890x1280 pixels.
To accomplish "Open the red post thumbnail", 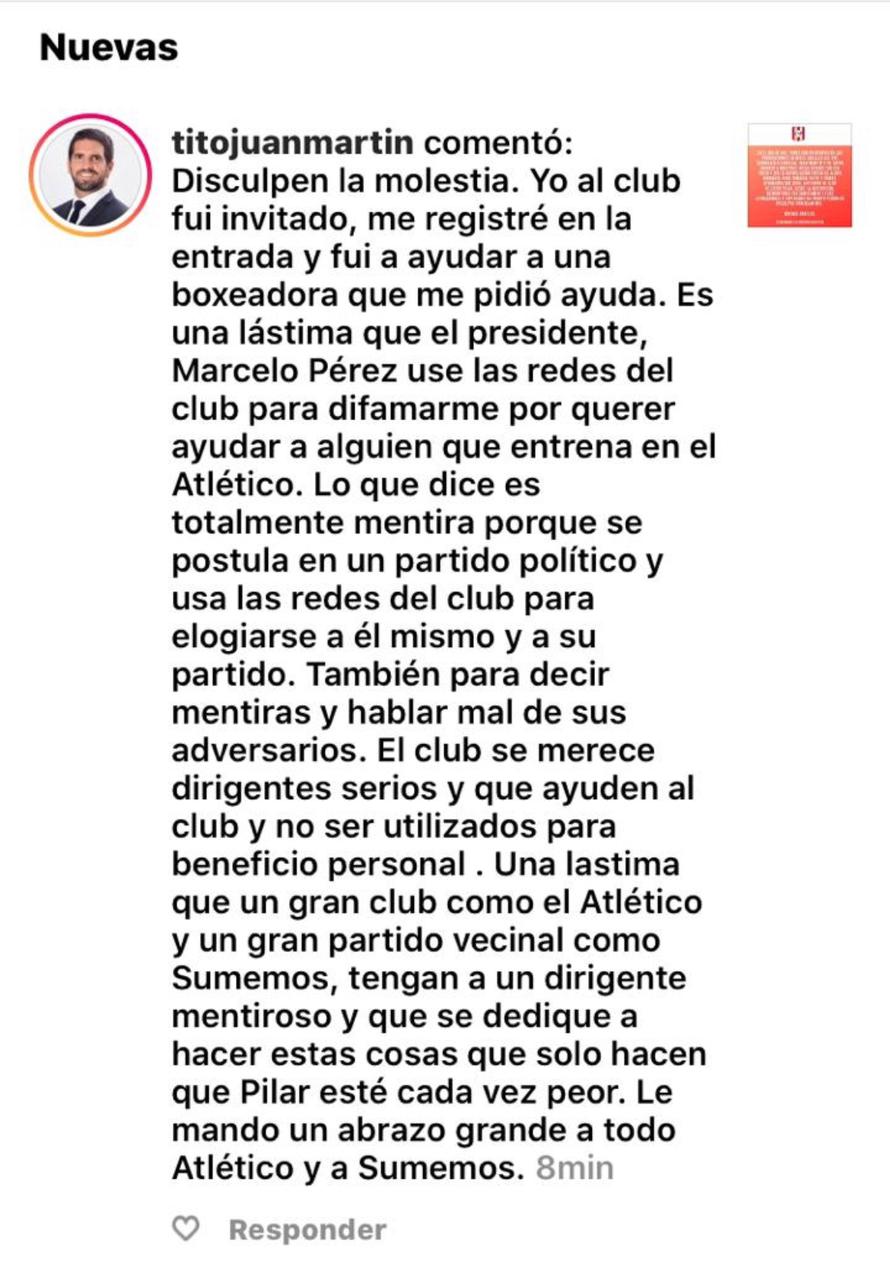I will pos(799,175).
